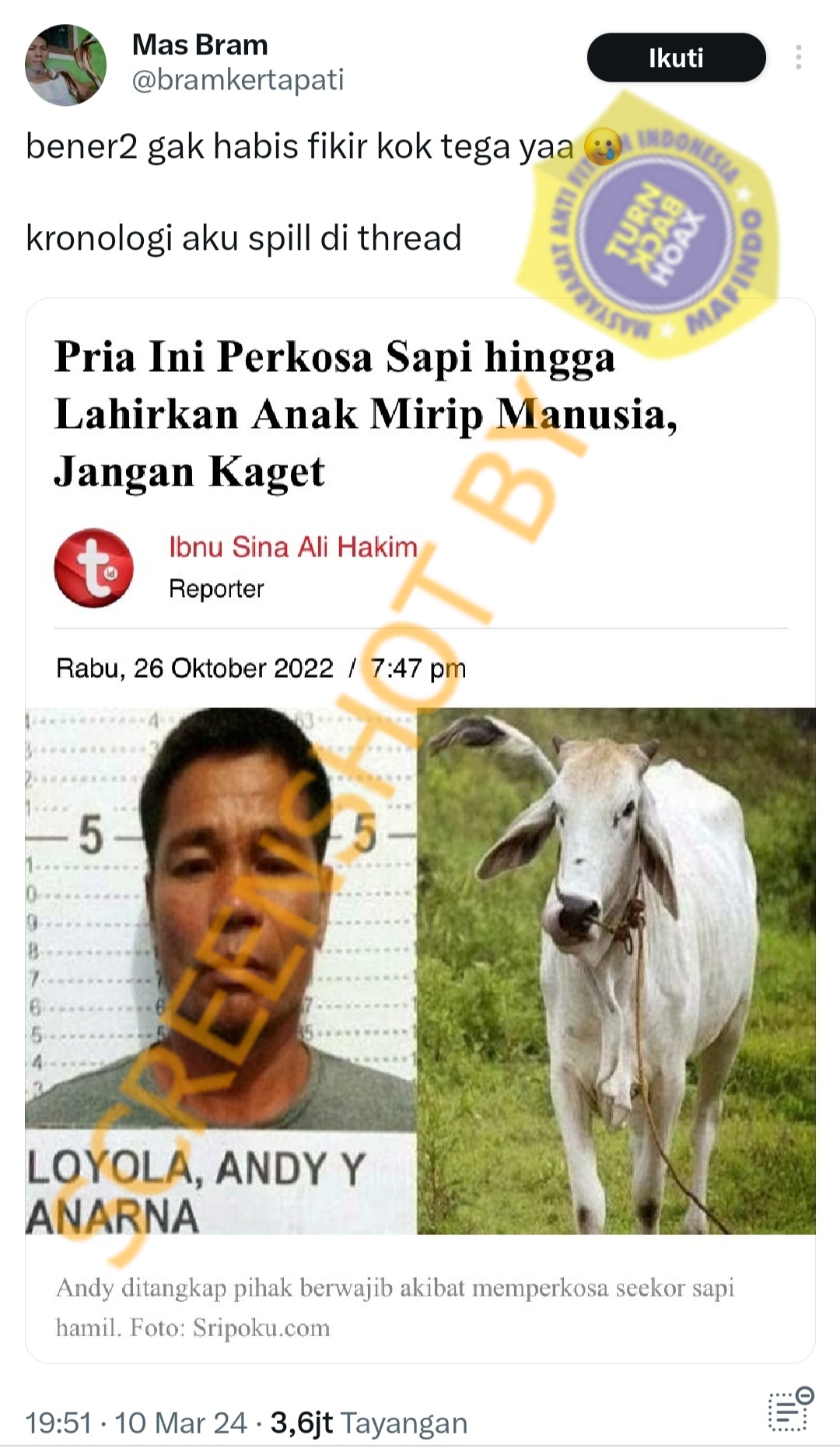Open Mas Bram's profile picture
This screenshot has width=840, height=1449.
(65, 65)
